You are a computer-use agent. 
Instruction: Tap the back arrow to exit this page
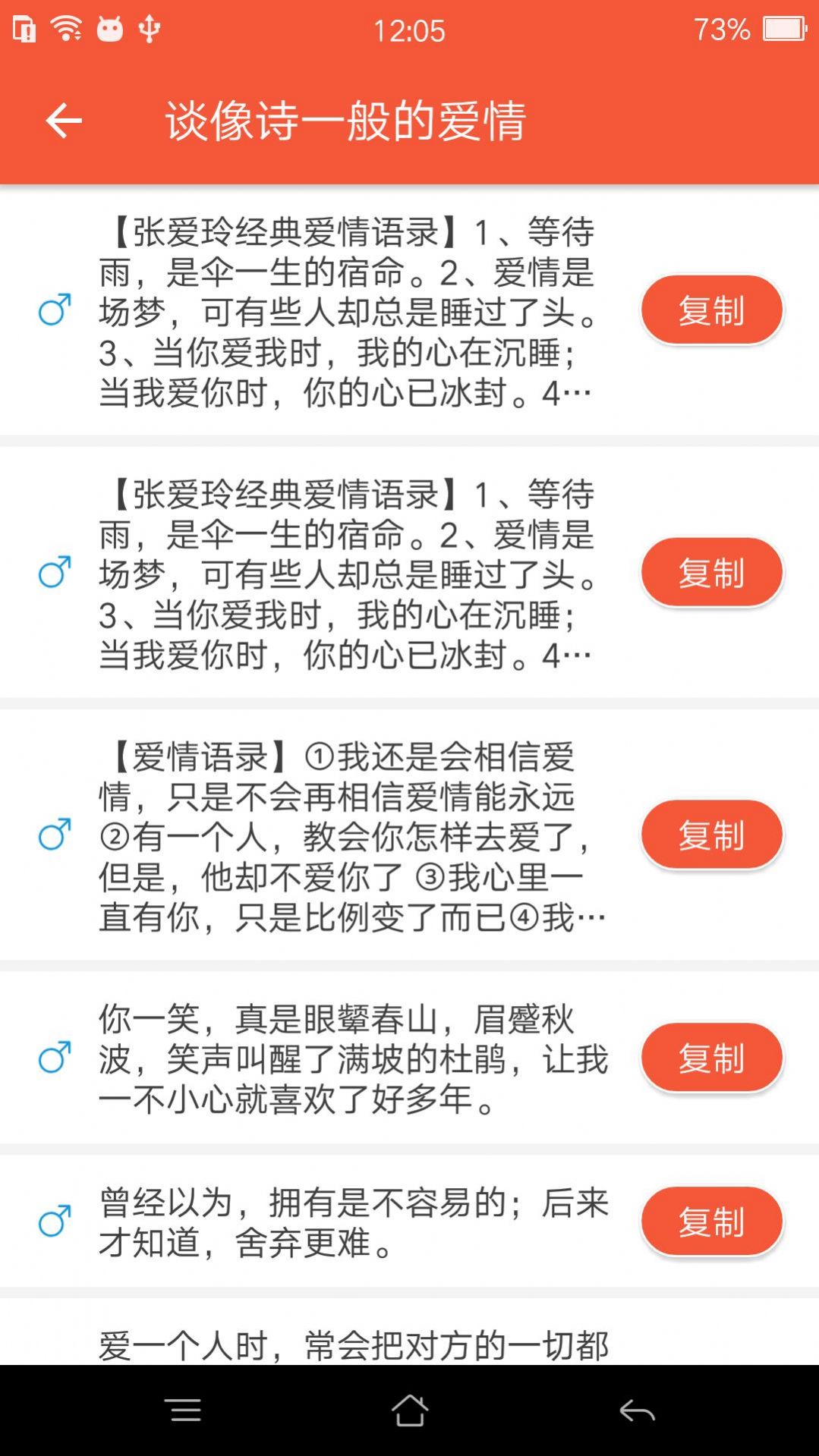point(64,120)
